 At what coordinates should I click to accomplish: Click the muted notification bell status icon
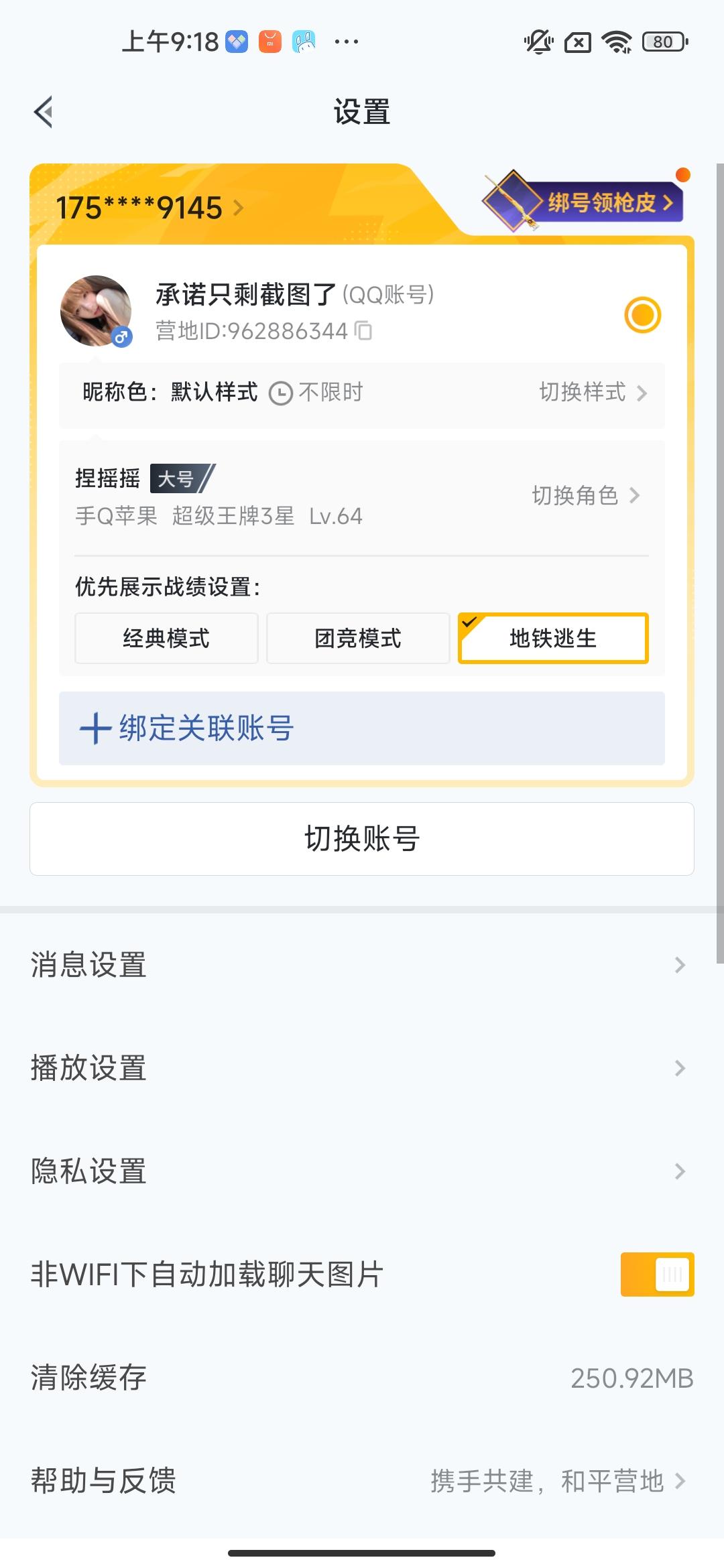click(x=540, y=42)
